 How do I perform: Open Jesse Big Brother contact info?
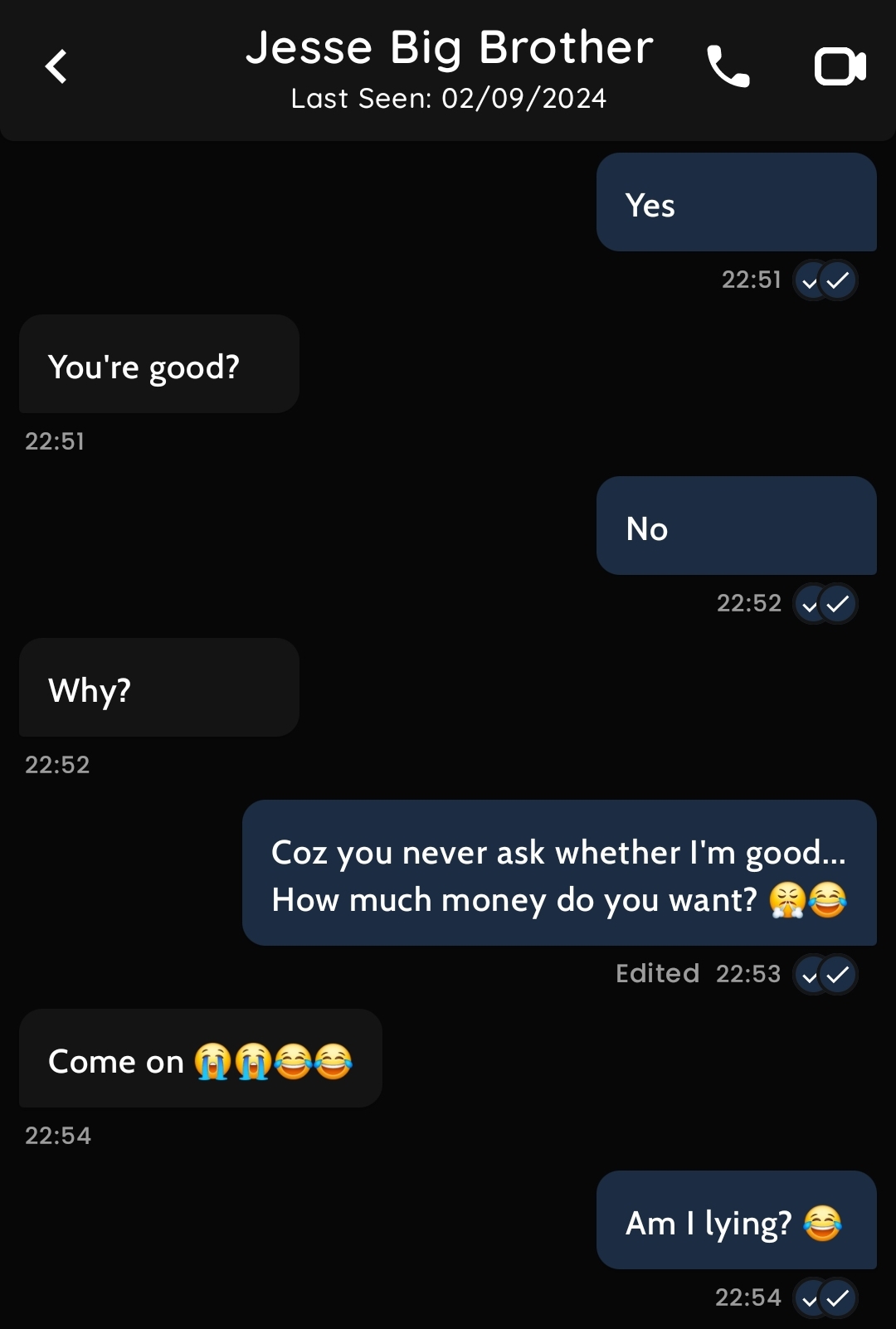click(449, 50)
